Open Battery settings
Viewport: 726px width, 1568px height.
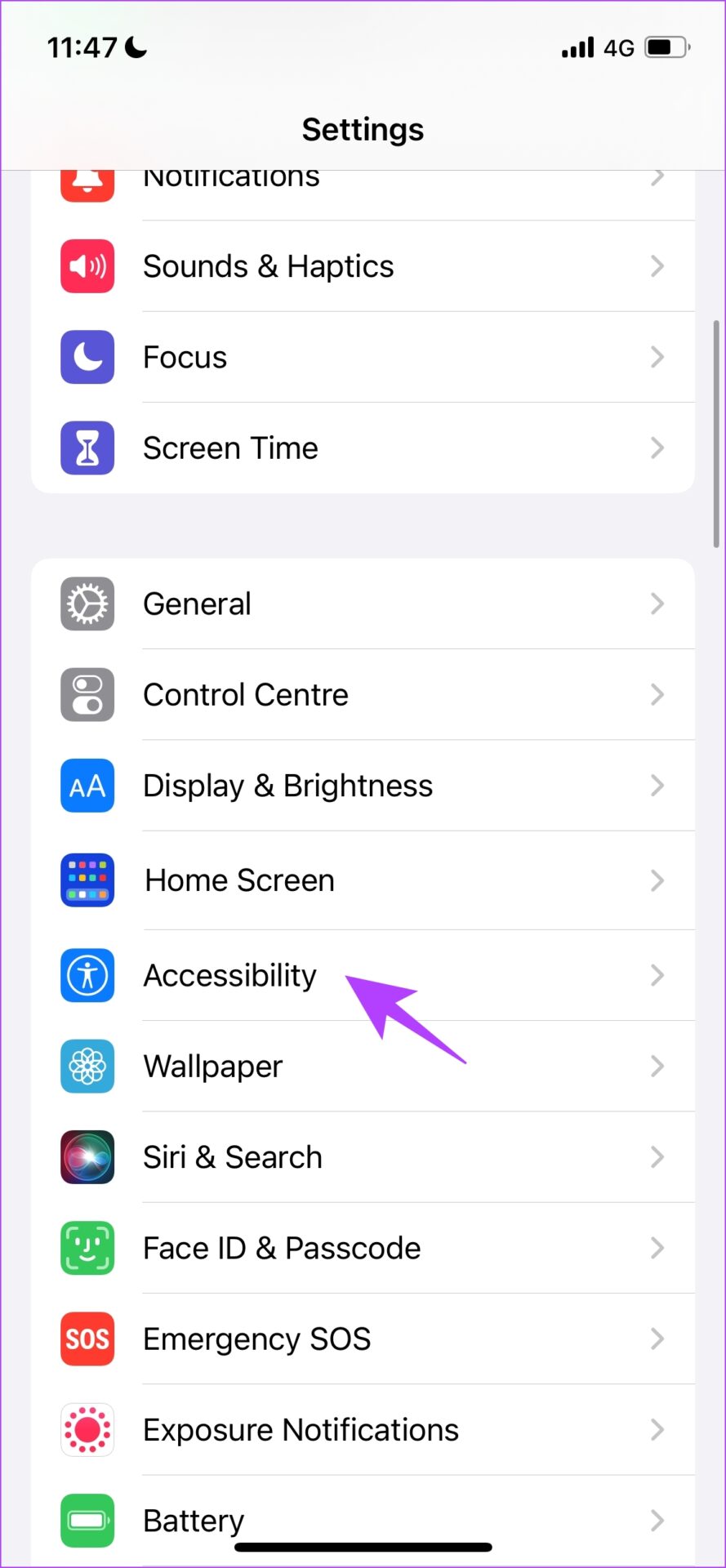194,1519
